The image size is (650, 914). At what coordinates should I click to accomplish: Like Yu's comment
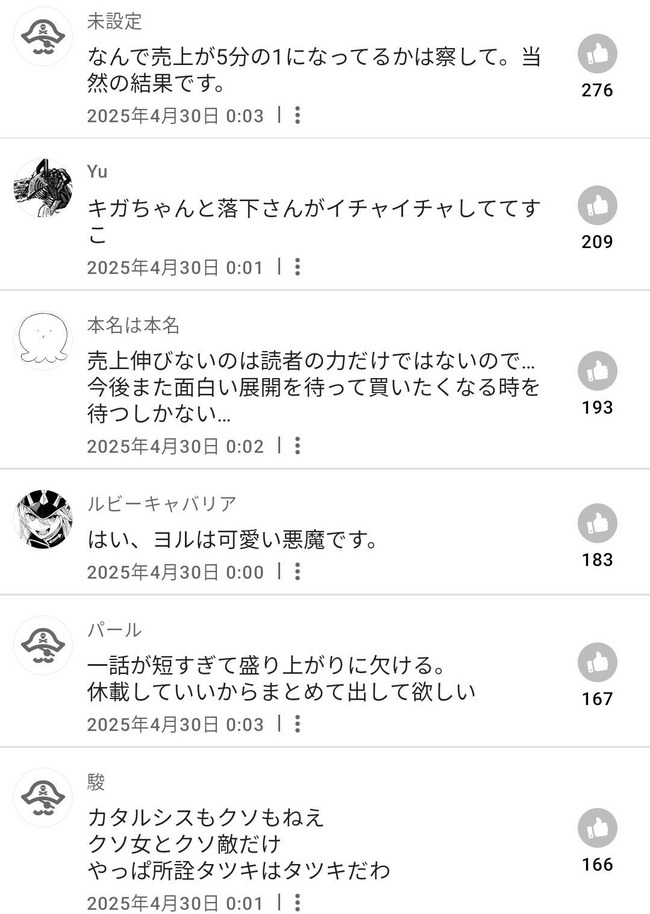pos(598,205)
